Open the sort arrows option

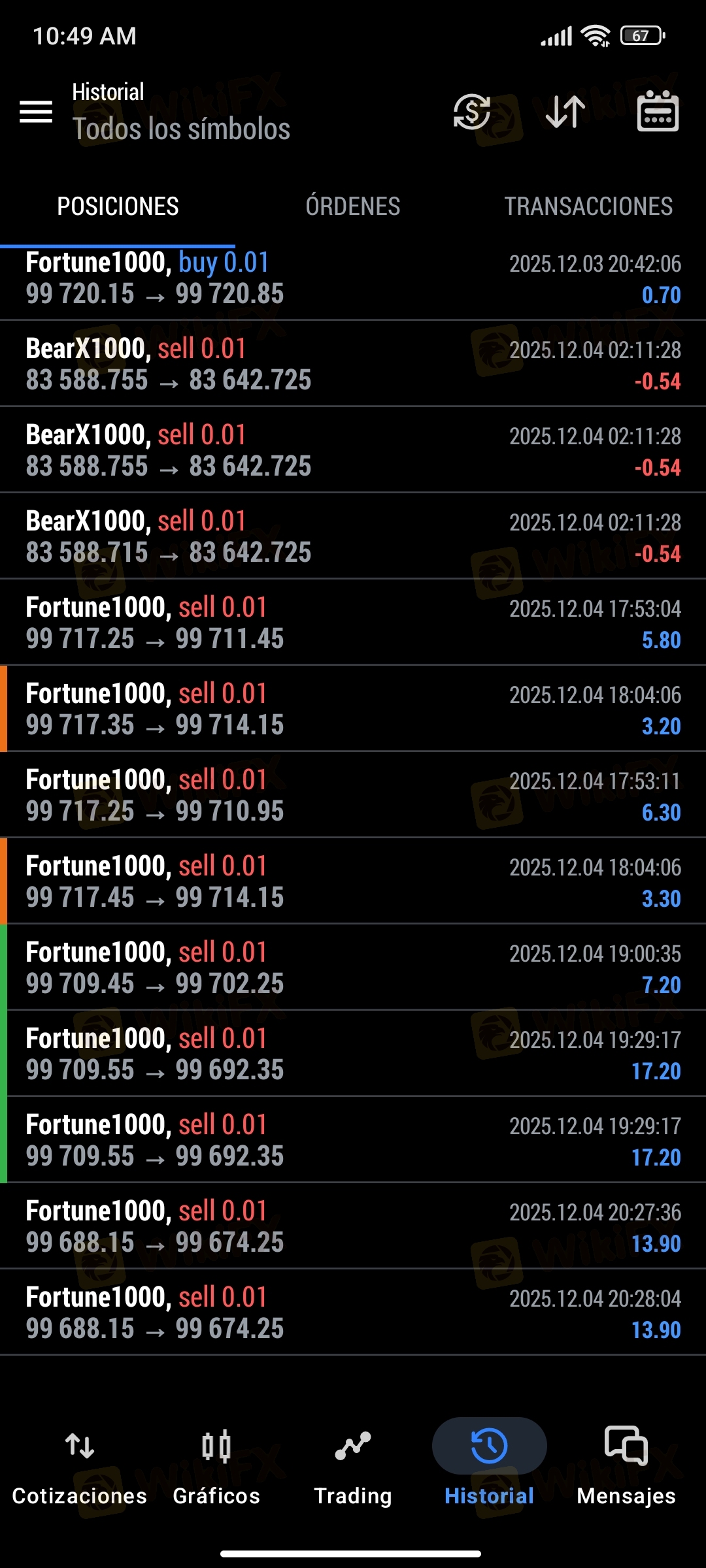coord(565,112)
